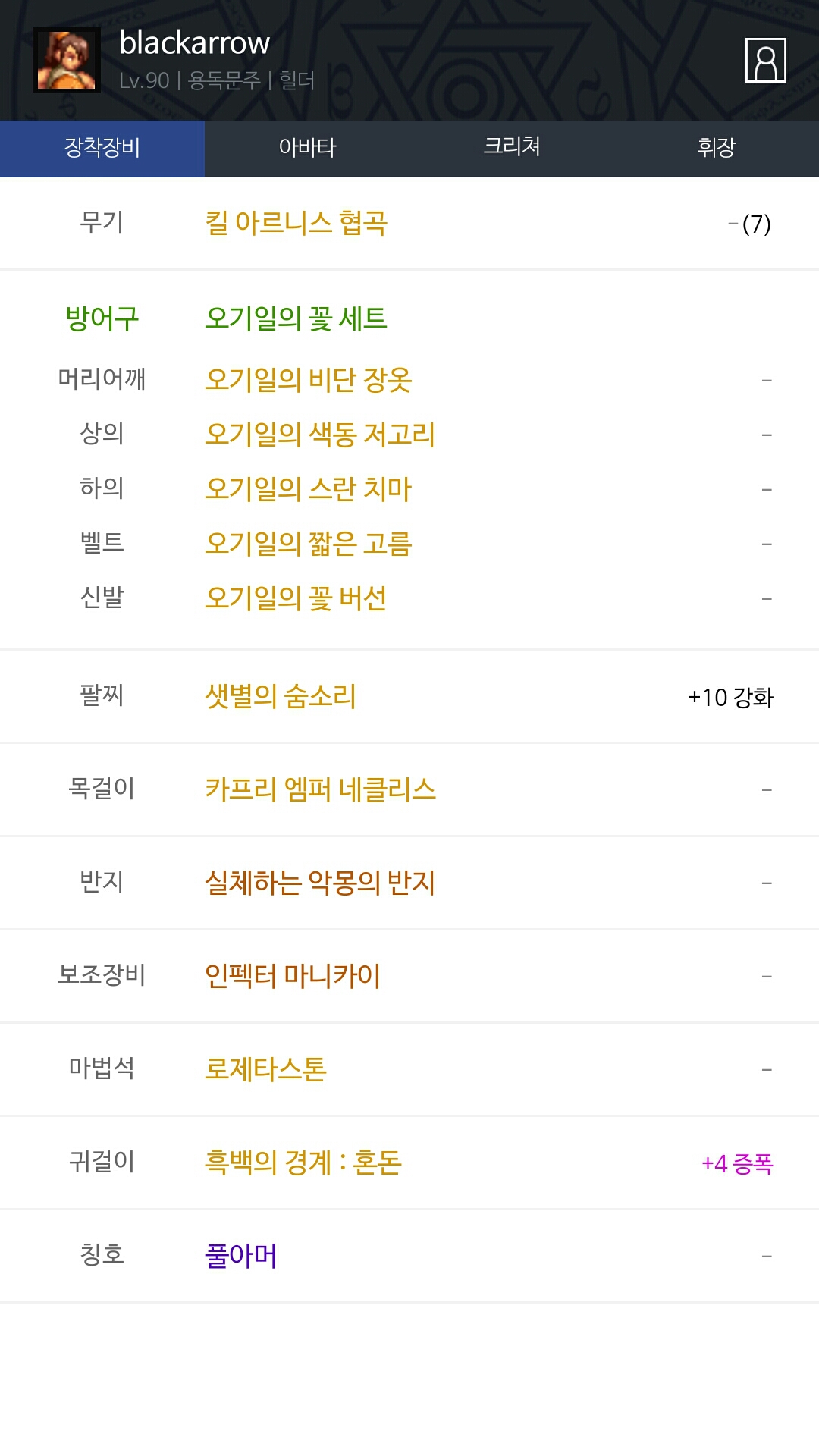Open sub equipment 인펙터 마니카이

[x=293, y=976]
